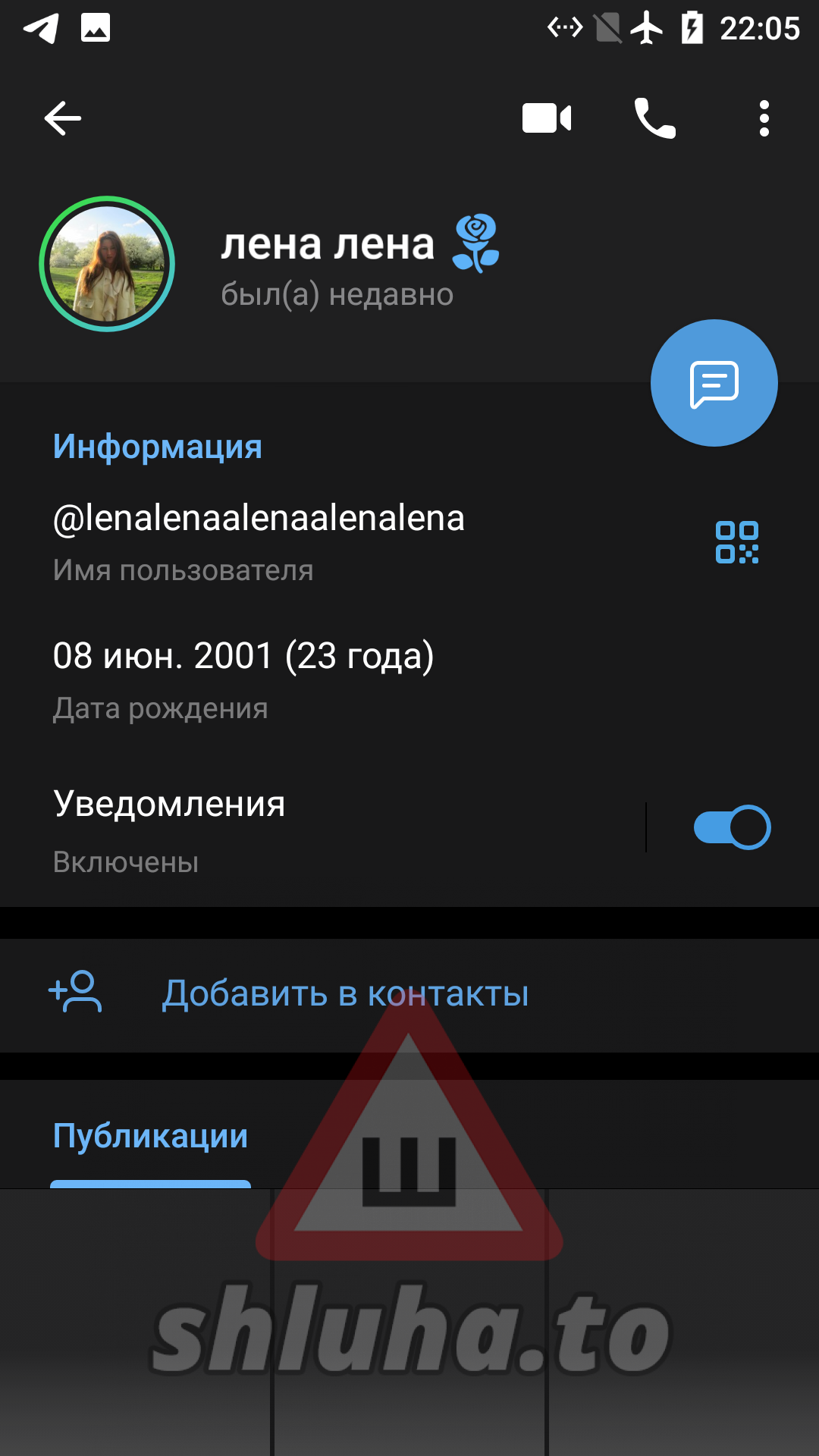Turn off the notifications switch
The height and width of the screenshot is (1456, 819).
[732, 827]
